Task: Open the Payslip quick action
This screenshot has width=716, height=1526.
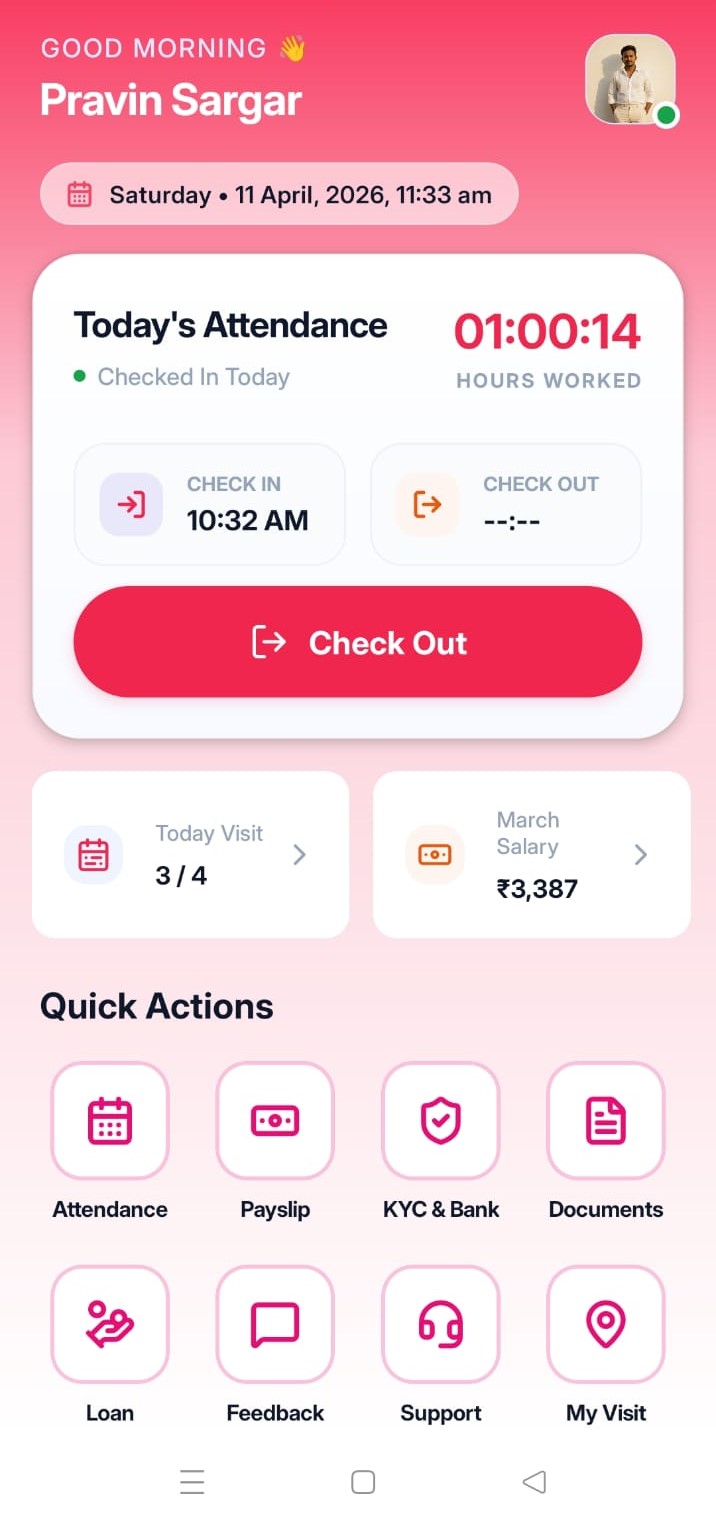Action: 275,1121
